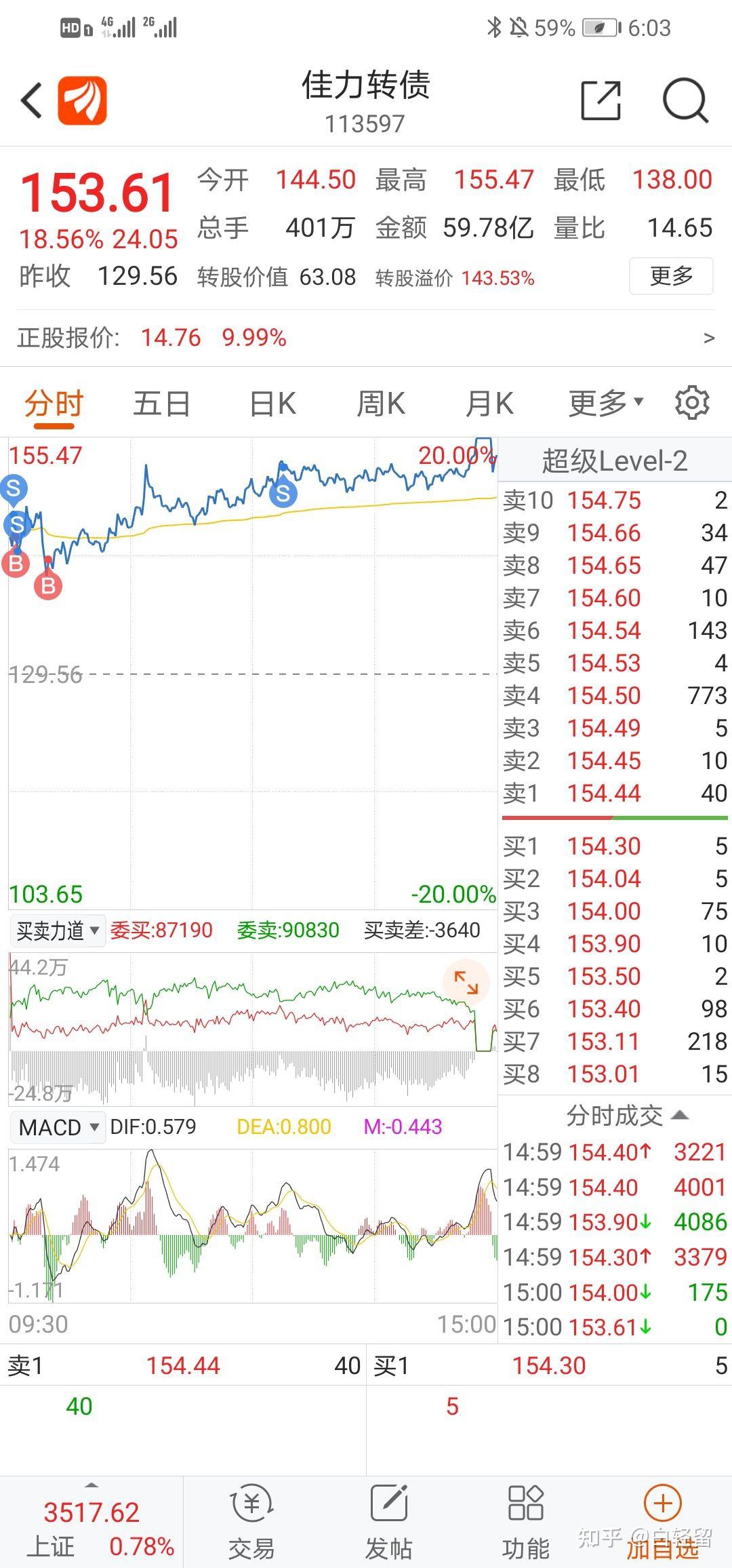Open 交易 in the bottom bar

(252, 1524)
